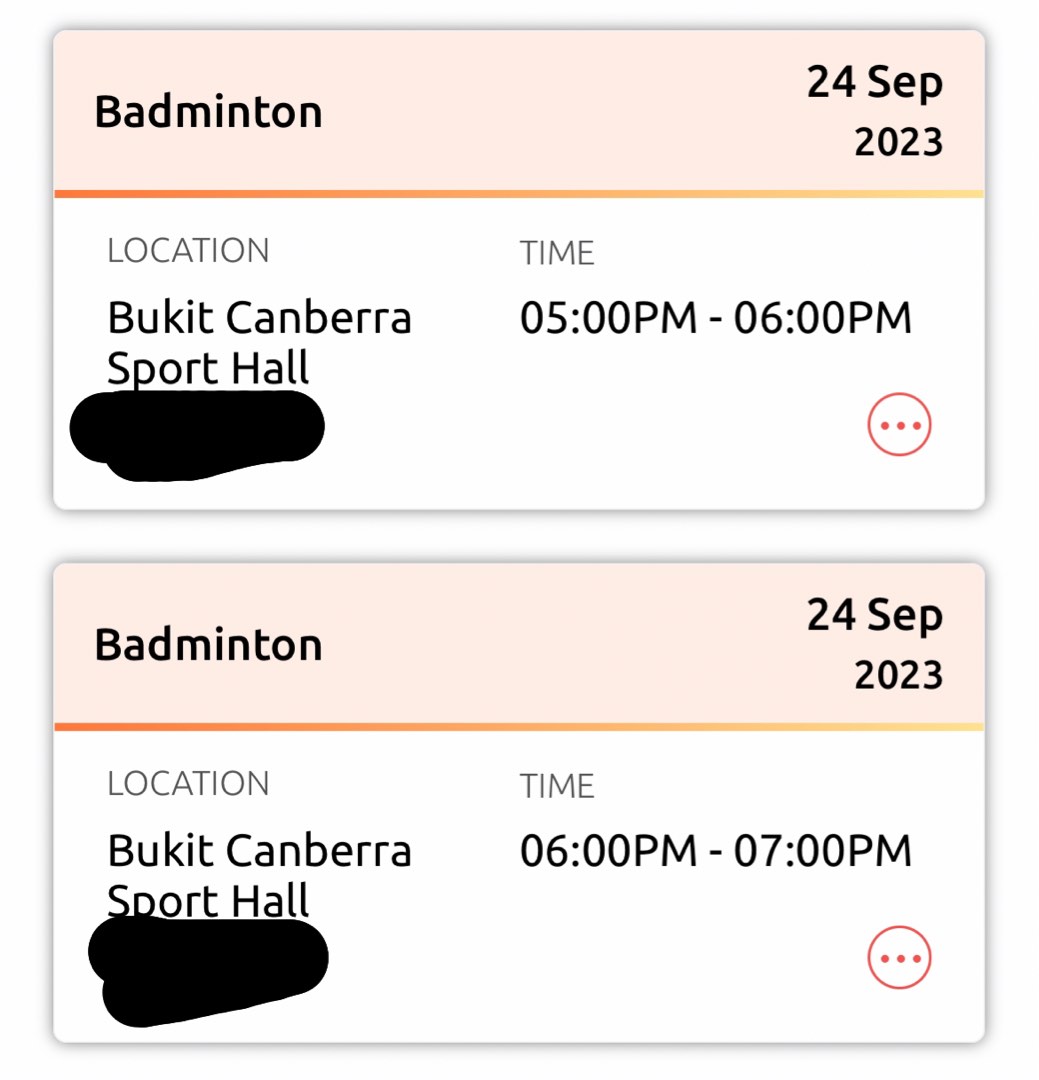1039x1080 pixels.
Task: Click the TIME label on the second card
Action: 557,786
